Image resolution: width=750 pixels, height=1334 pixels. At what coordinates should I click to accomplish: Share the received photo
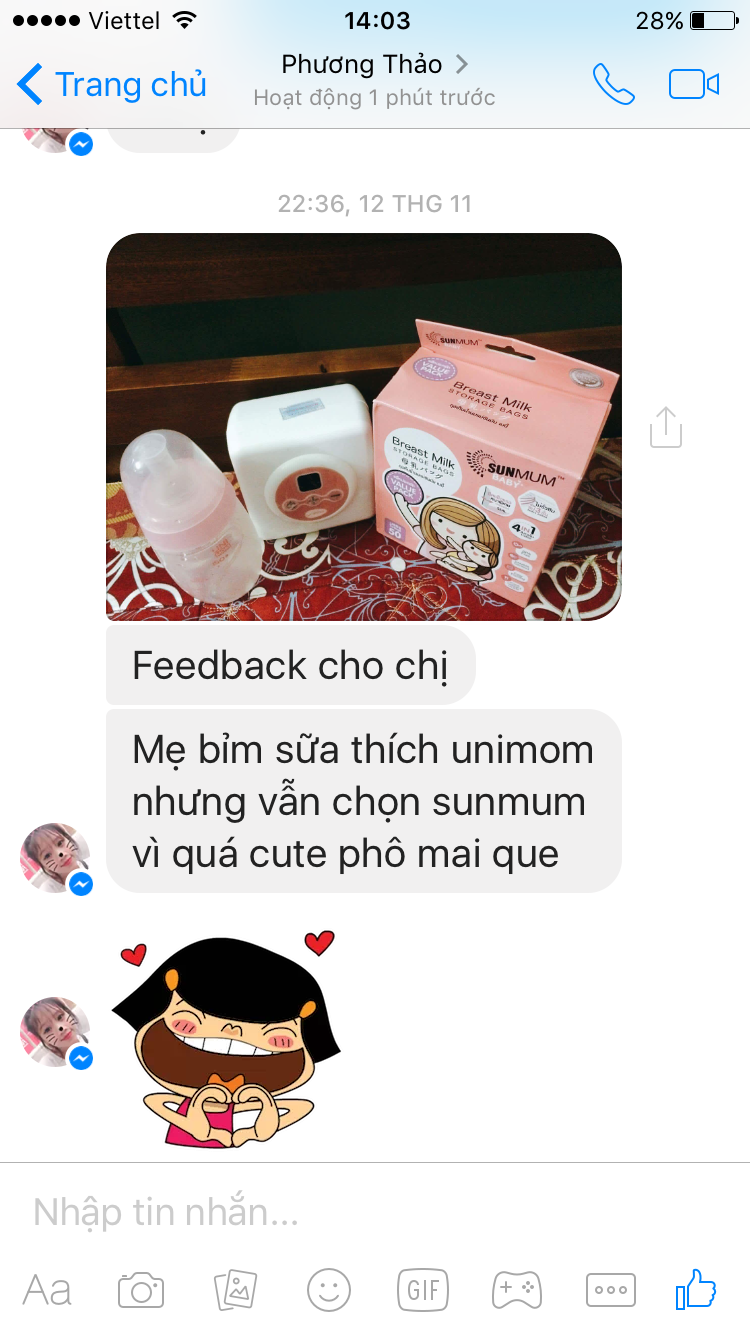[665, 427]
